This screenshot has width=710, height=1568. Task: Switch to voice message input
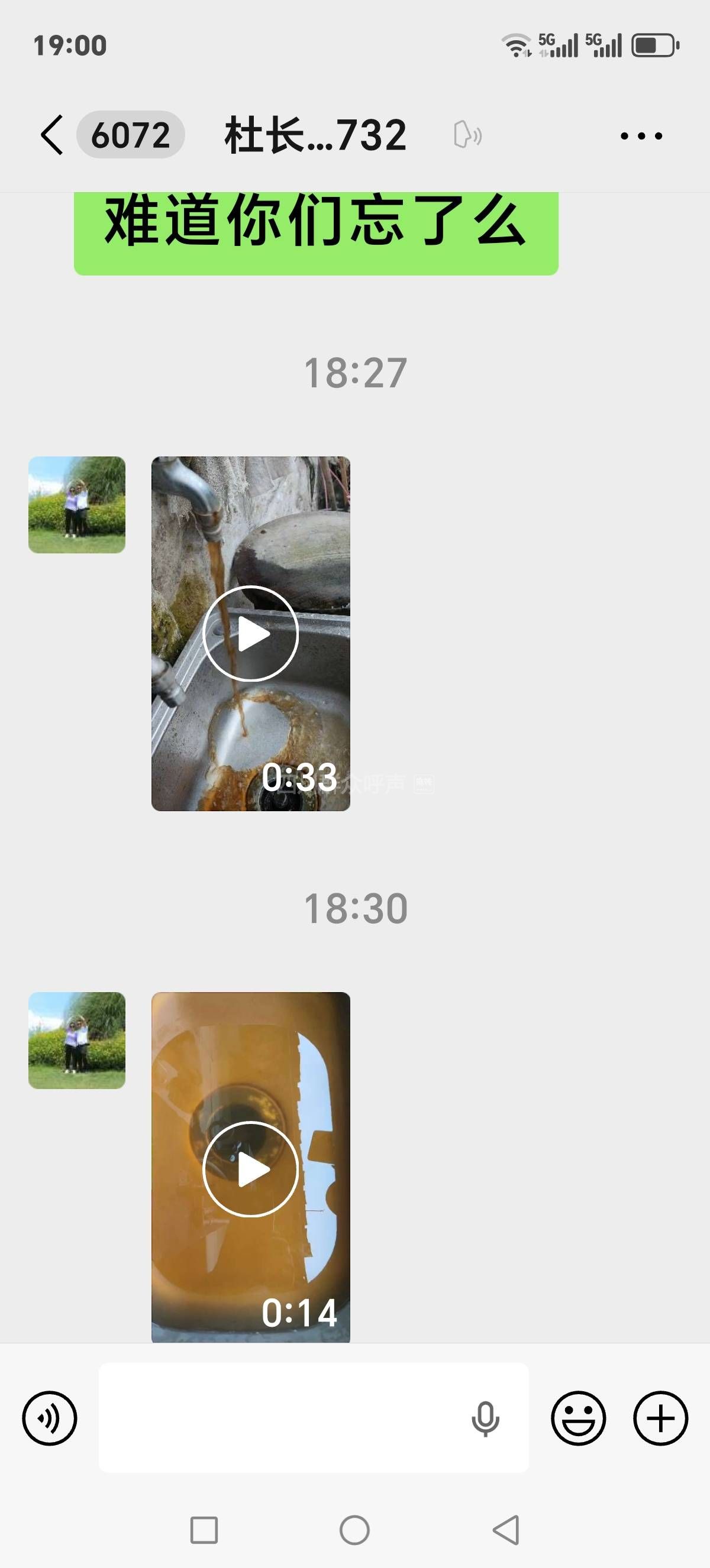click(x=50, y=1418)
